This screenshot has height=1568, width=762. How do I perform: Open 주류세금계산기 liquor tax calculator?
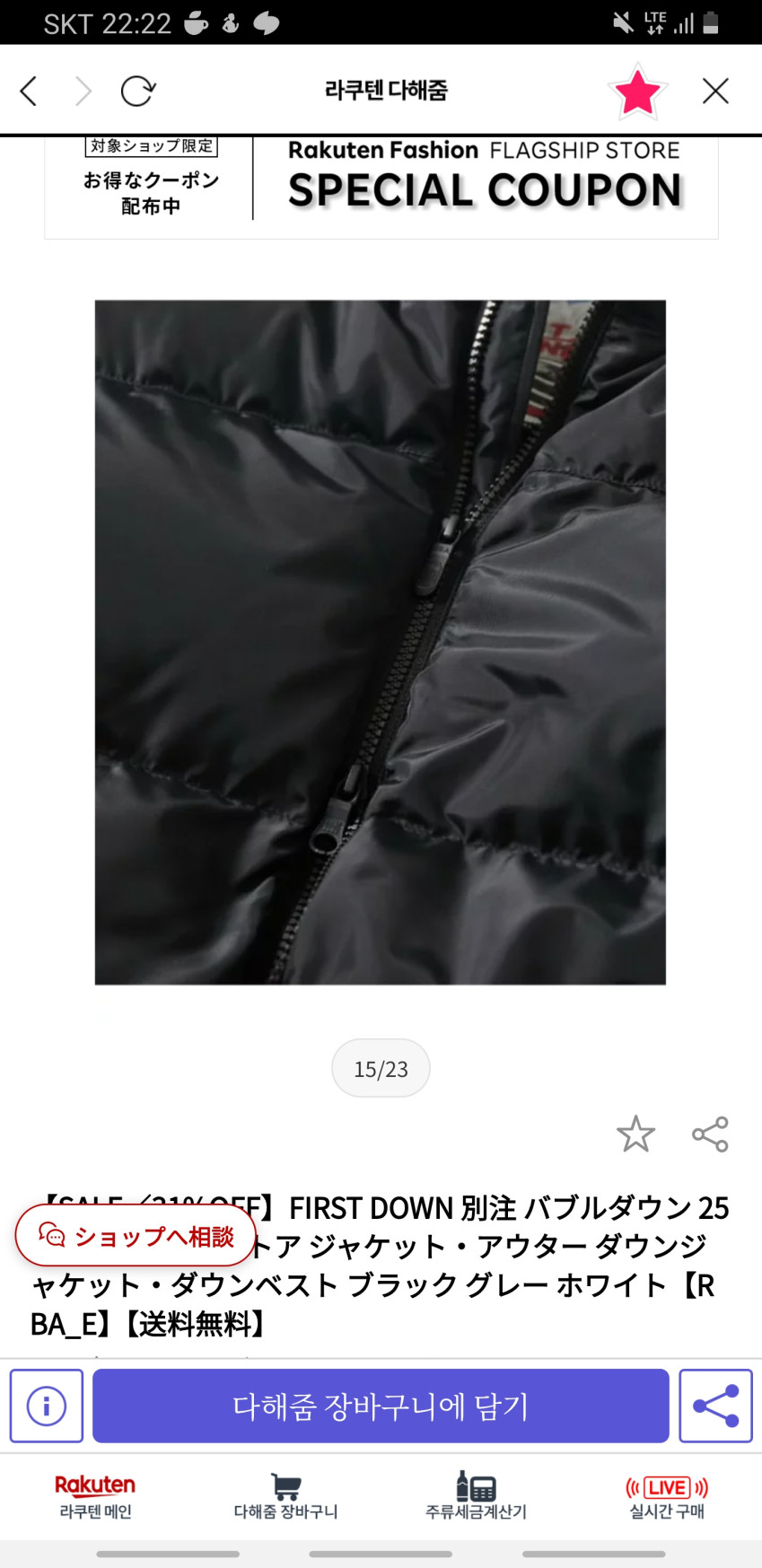[x=476, y=1496]
